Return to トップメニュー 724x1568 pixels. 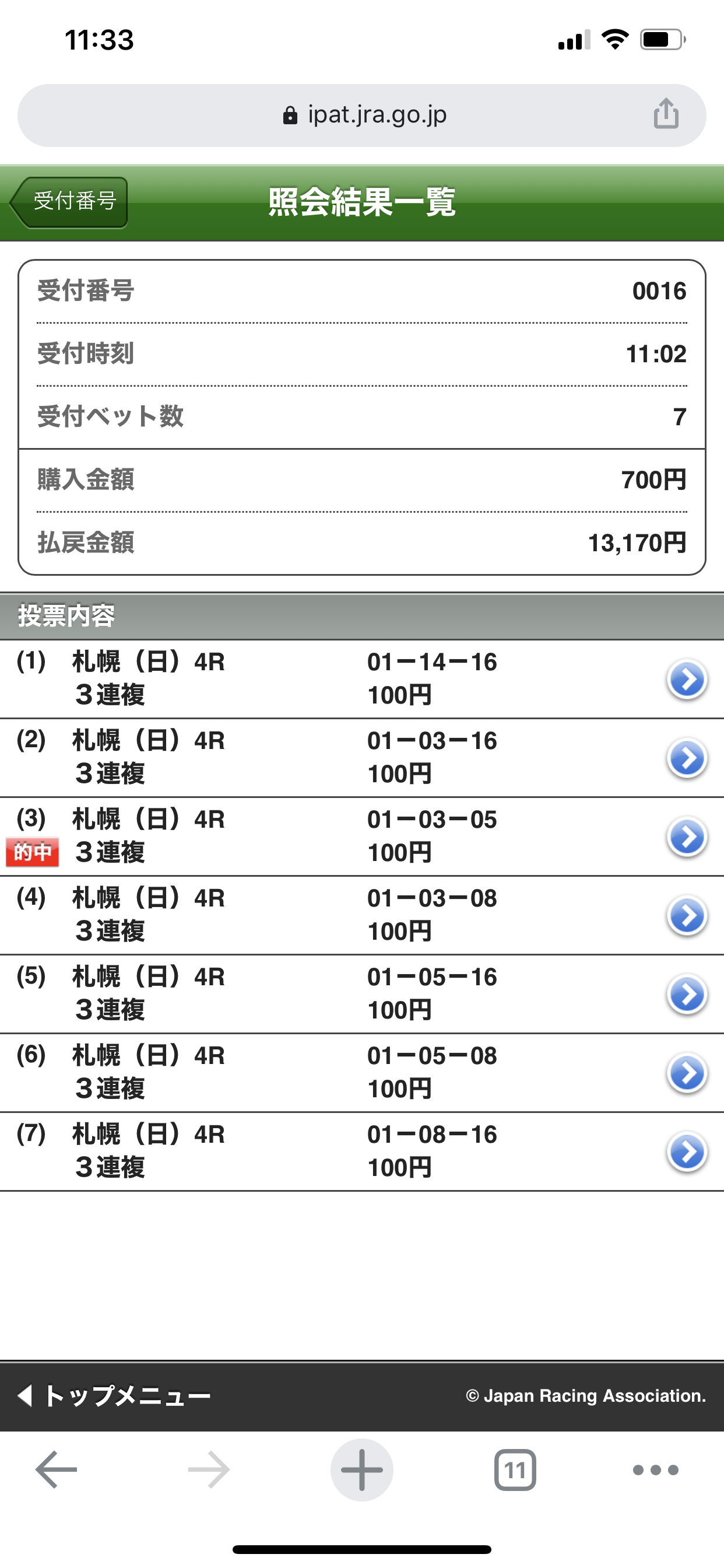click(114, 1395)
